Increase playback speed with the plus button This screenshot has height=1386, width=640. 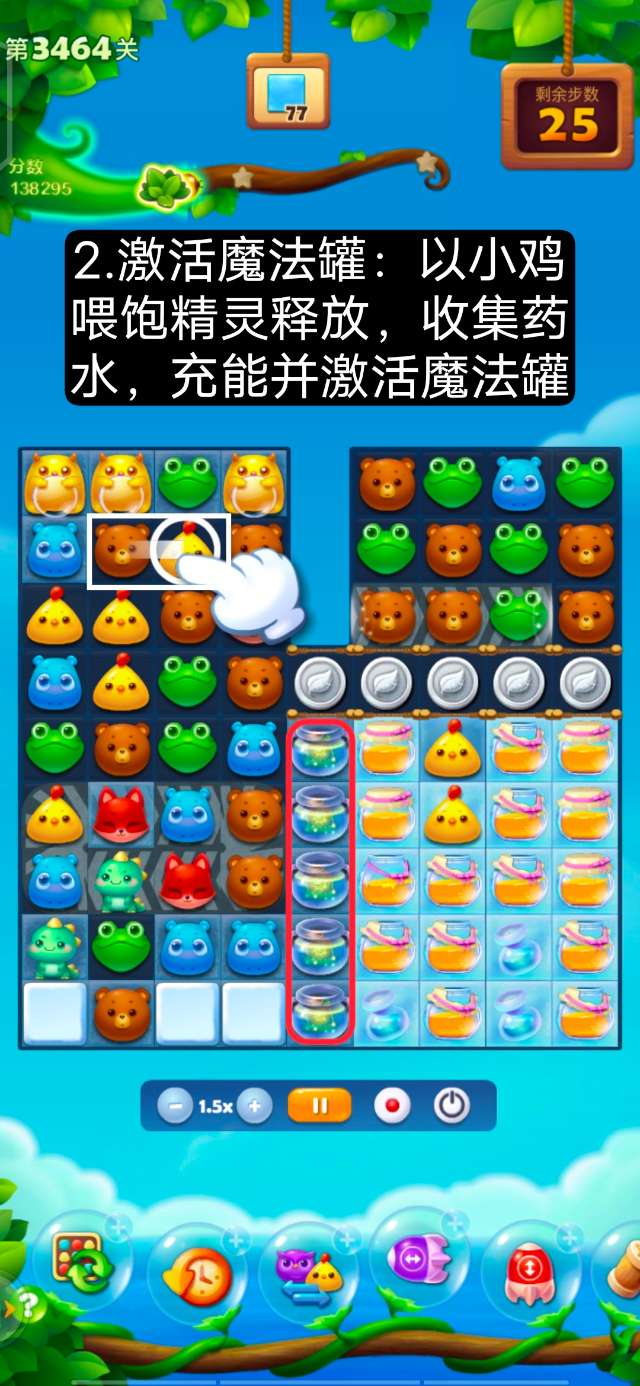pos(255,1107)
